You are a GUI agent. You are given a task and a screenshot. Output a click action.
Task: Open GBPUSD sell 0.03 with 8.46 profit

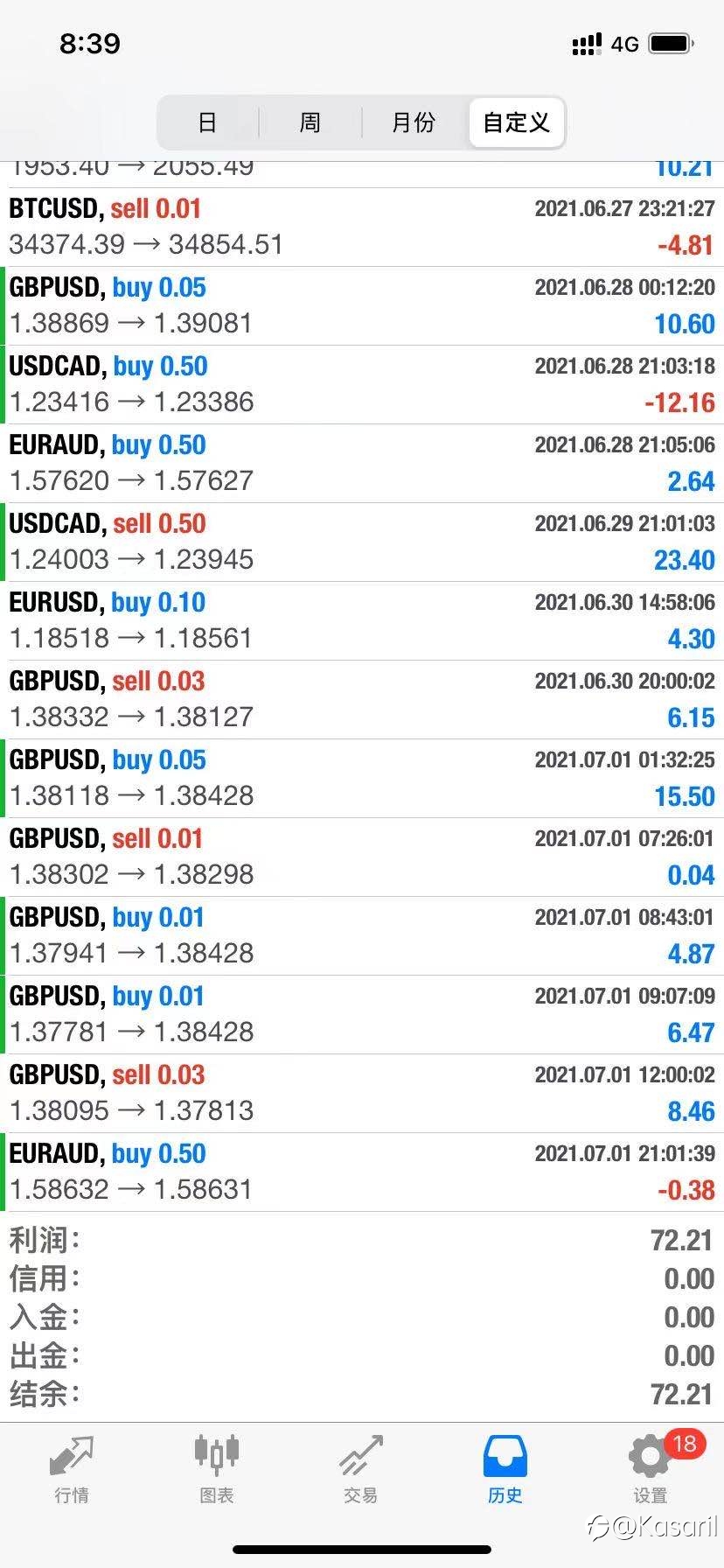point(362,1094)
